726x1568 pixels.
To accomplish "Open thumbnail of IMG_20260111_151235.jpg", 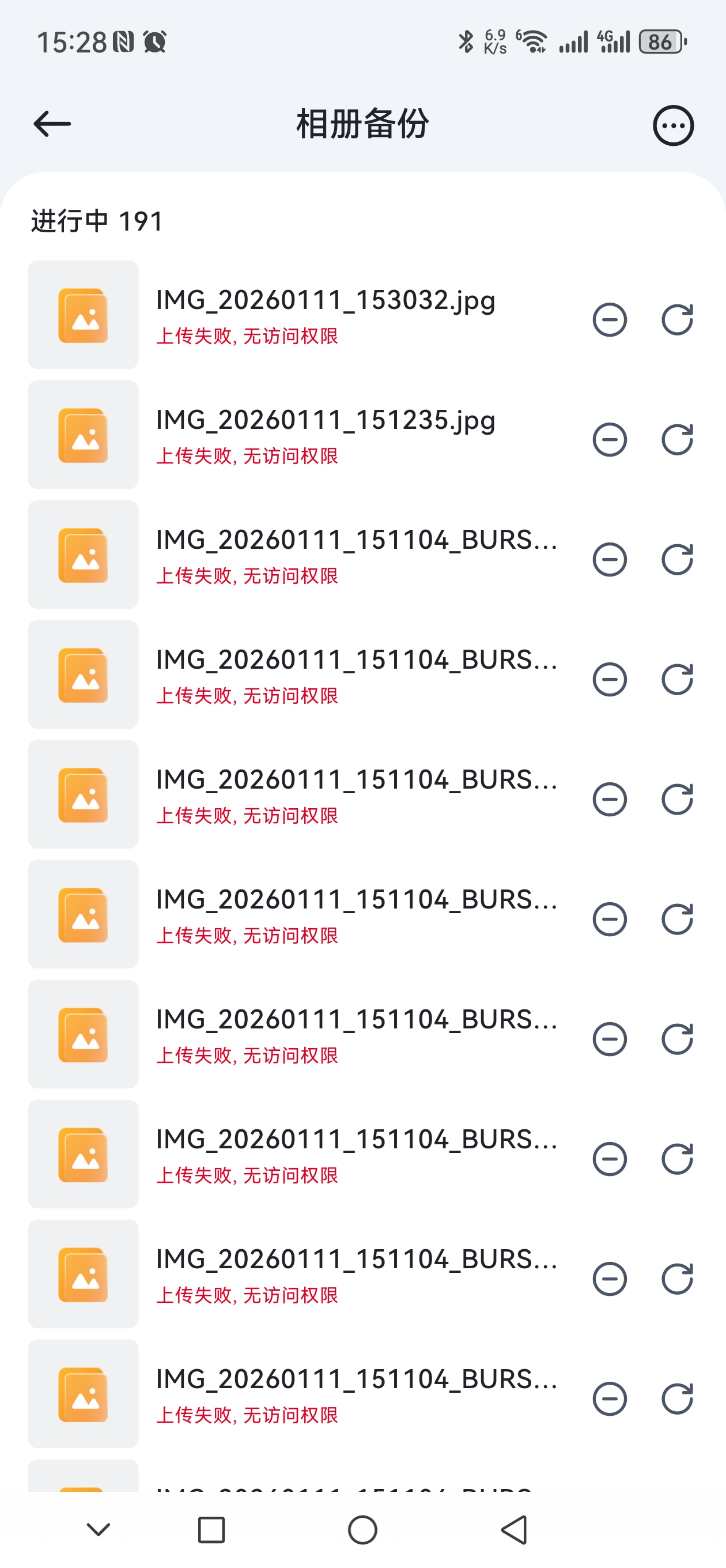I will coord(83,435).
